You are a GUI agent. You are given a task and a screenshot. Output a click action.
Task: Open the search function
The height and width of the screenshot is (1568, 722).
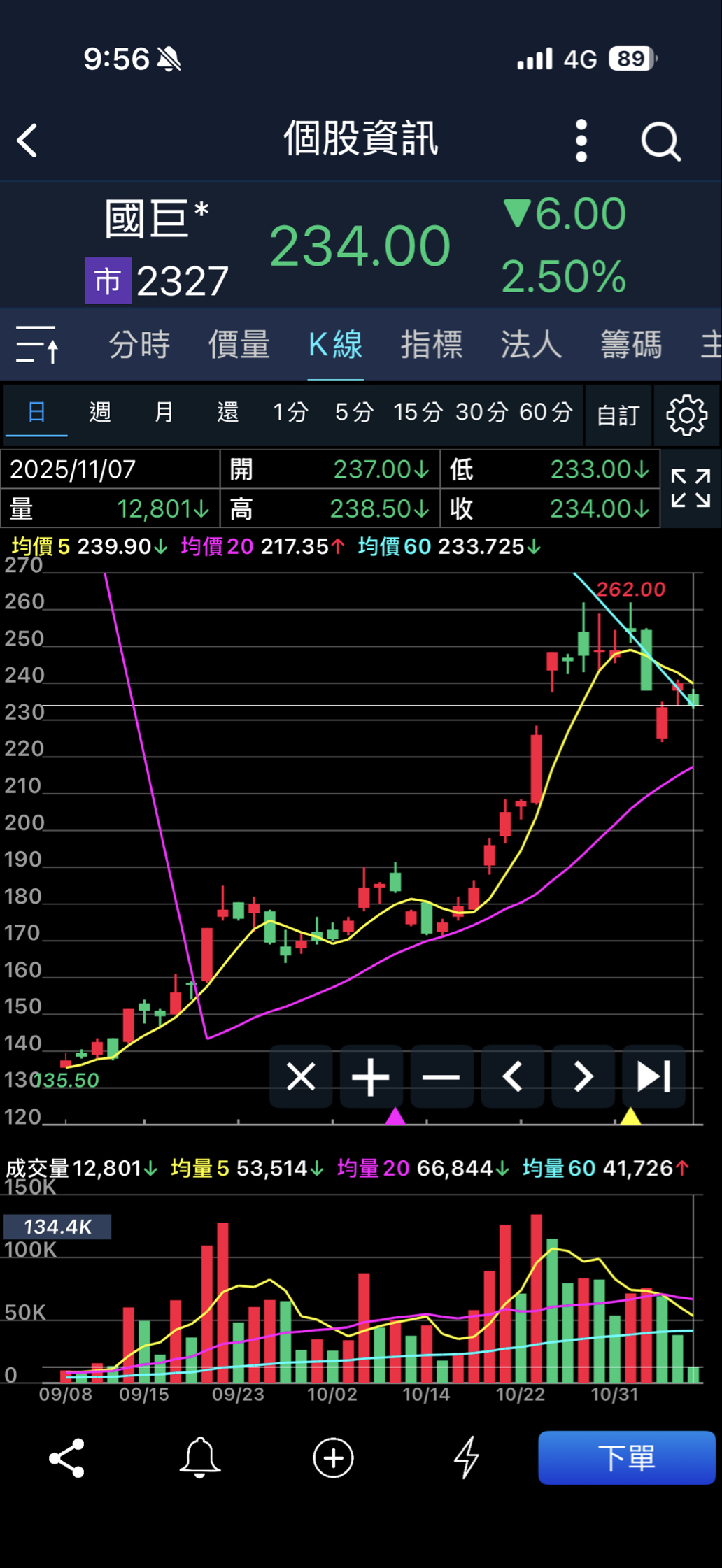(661, 140)
